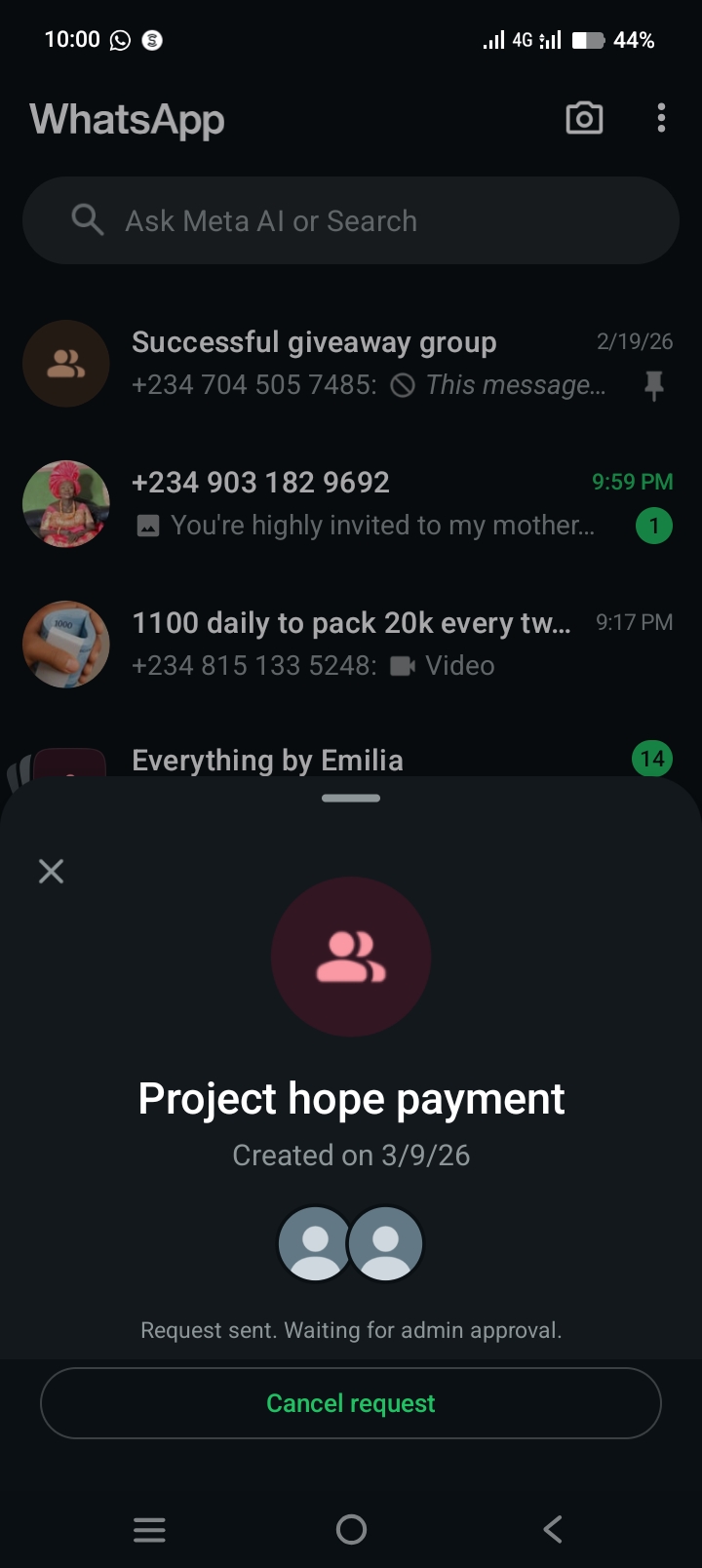This screenshot has height=1568, width=702.
Task: Go to the phone's home screen
Action: click(x=351, y=1529)
